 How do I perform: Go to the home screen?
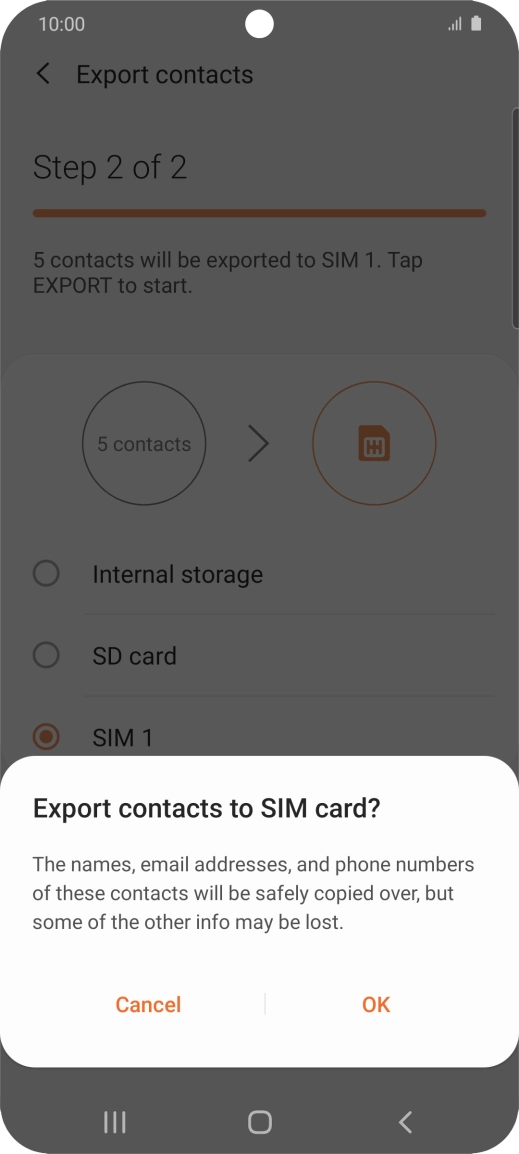(x=260, y=1122)
